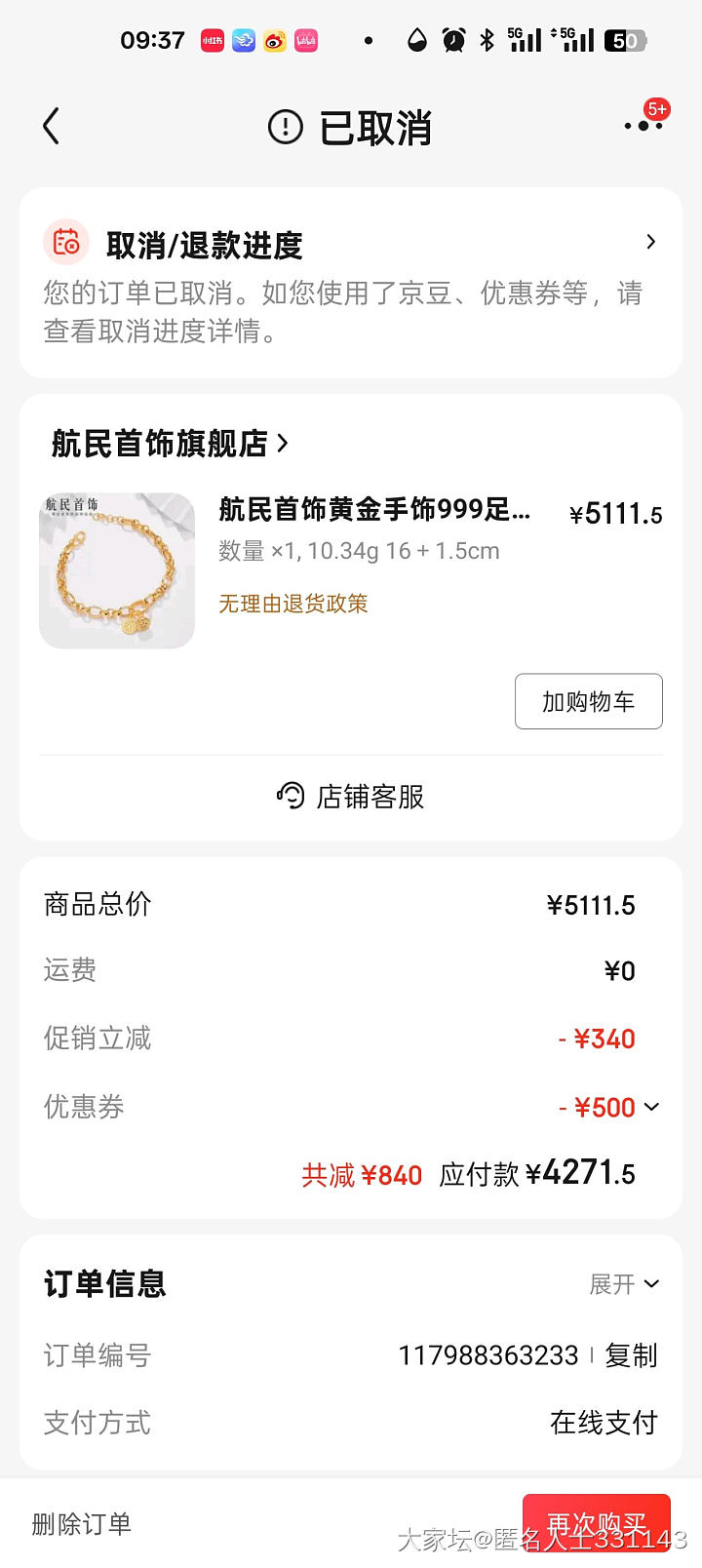Expand order info with 展开
The image size is (702, 1568).
tap(624, 1284)
